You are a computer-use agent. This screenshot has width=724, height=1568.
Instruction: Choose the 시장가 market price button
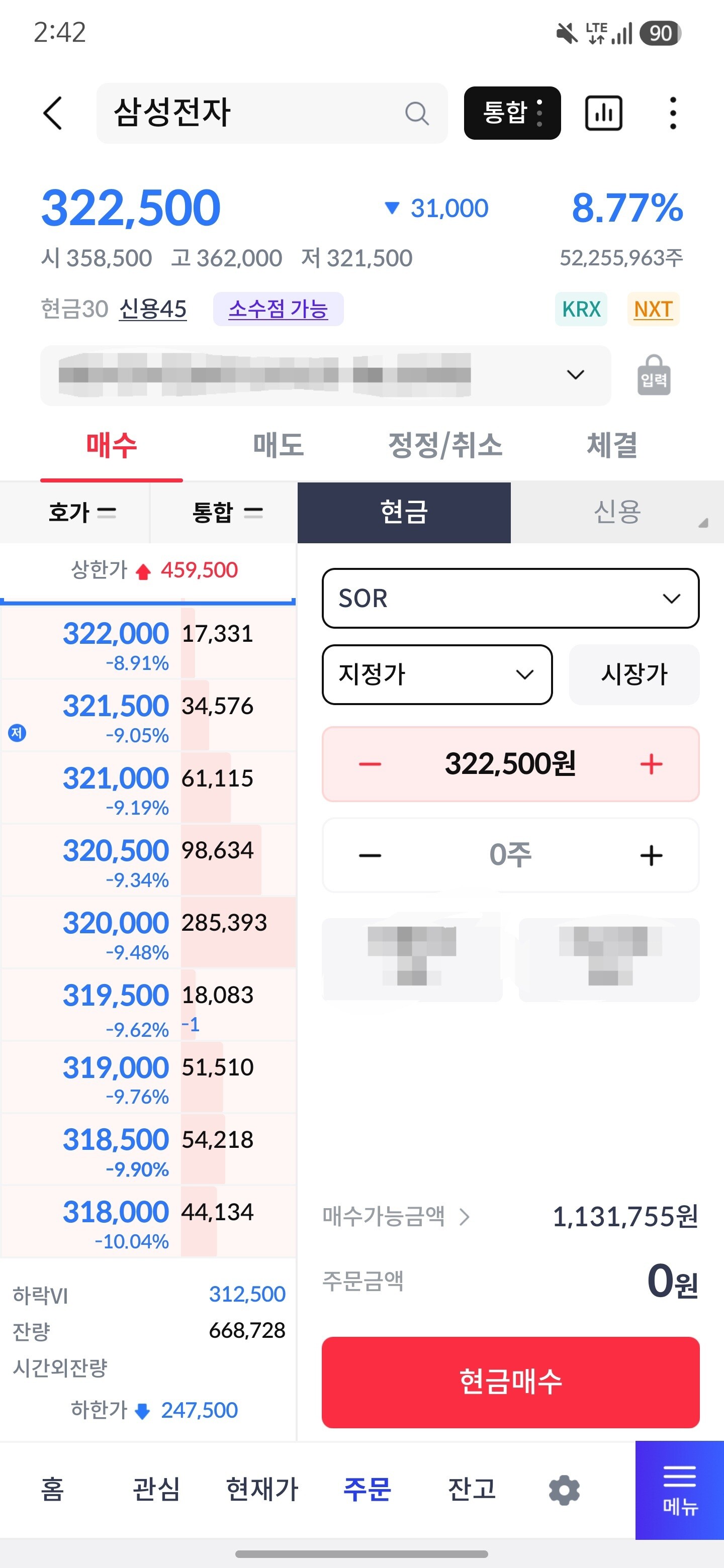(634, 674)
